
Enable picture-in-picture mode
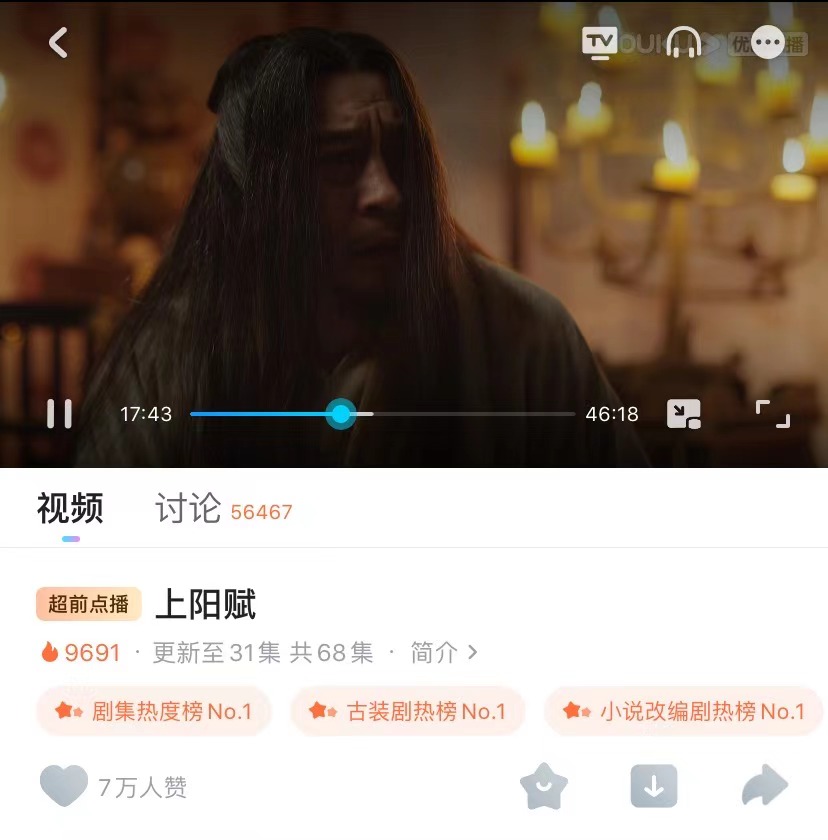pos(684,414)
